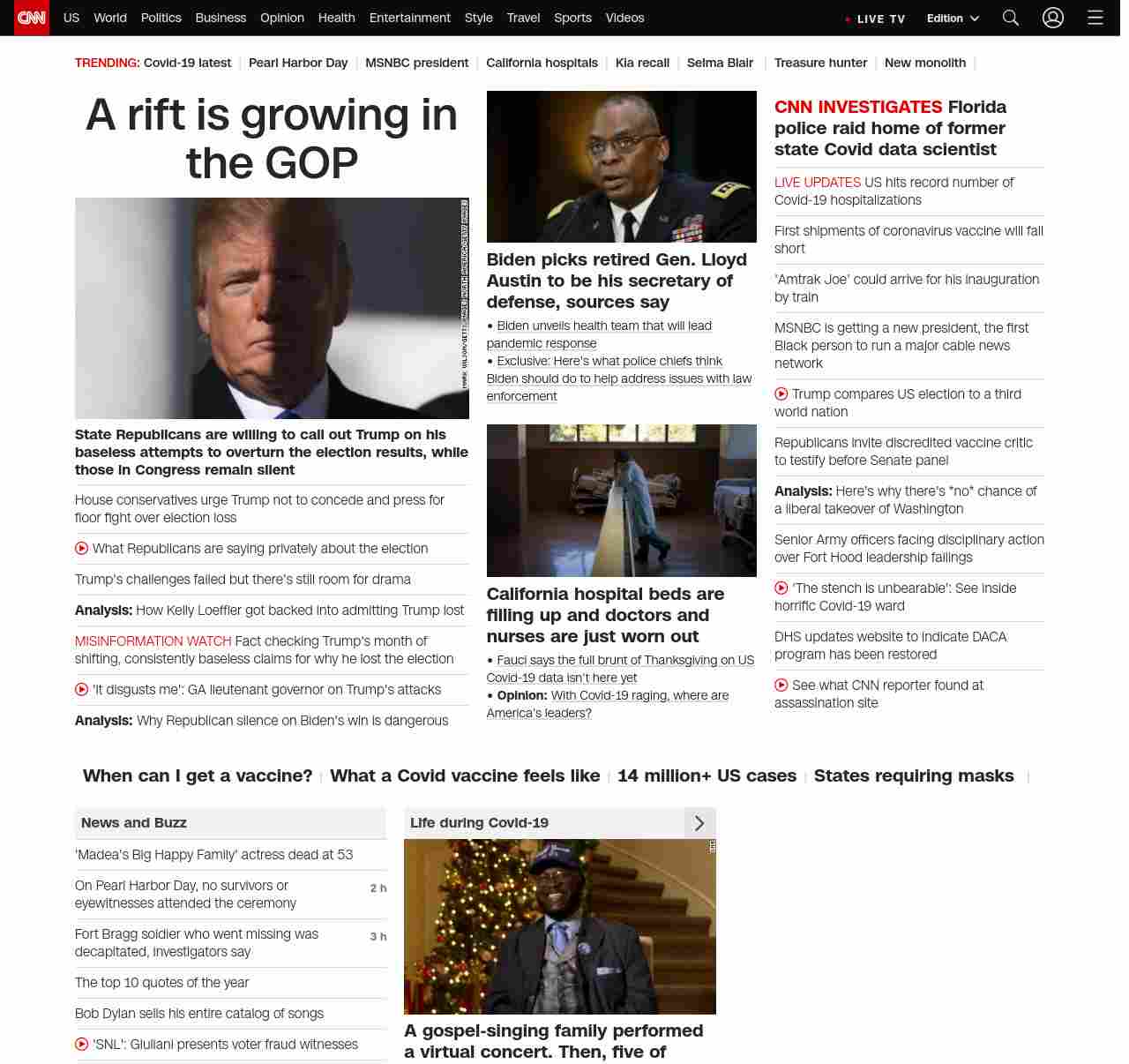Go to the Politics section

[161, 18]
